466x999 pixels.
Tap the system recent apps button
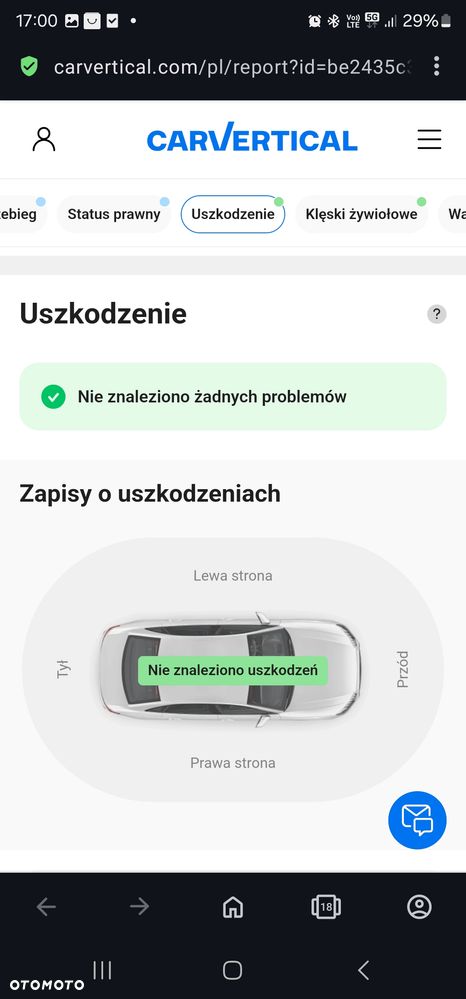tap(102, 970)
